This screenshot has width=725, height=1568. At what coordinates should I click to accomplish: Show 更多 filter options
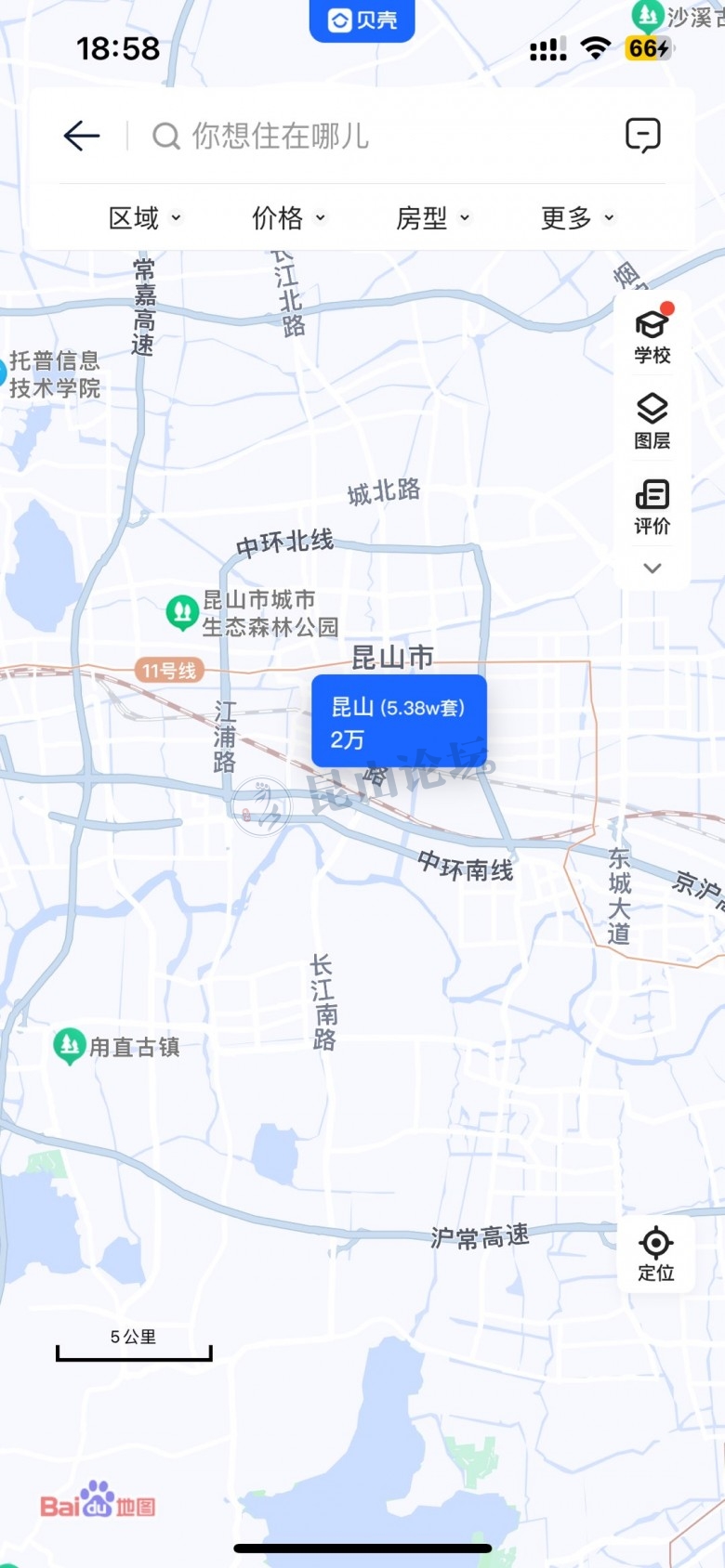(x=576, y=218)
